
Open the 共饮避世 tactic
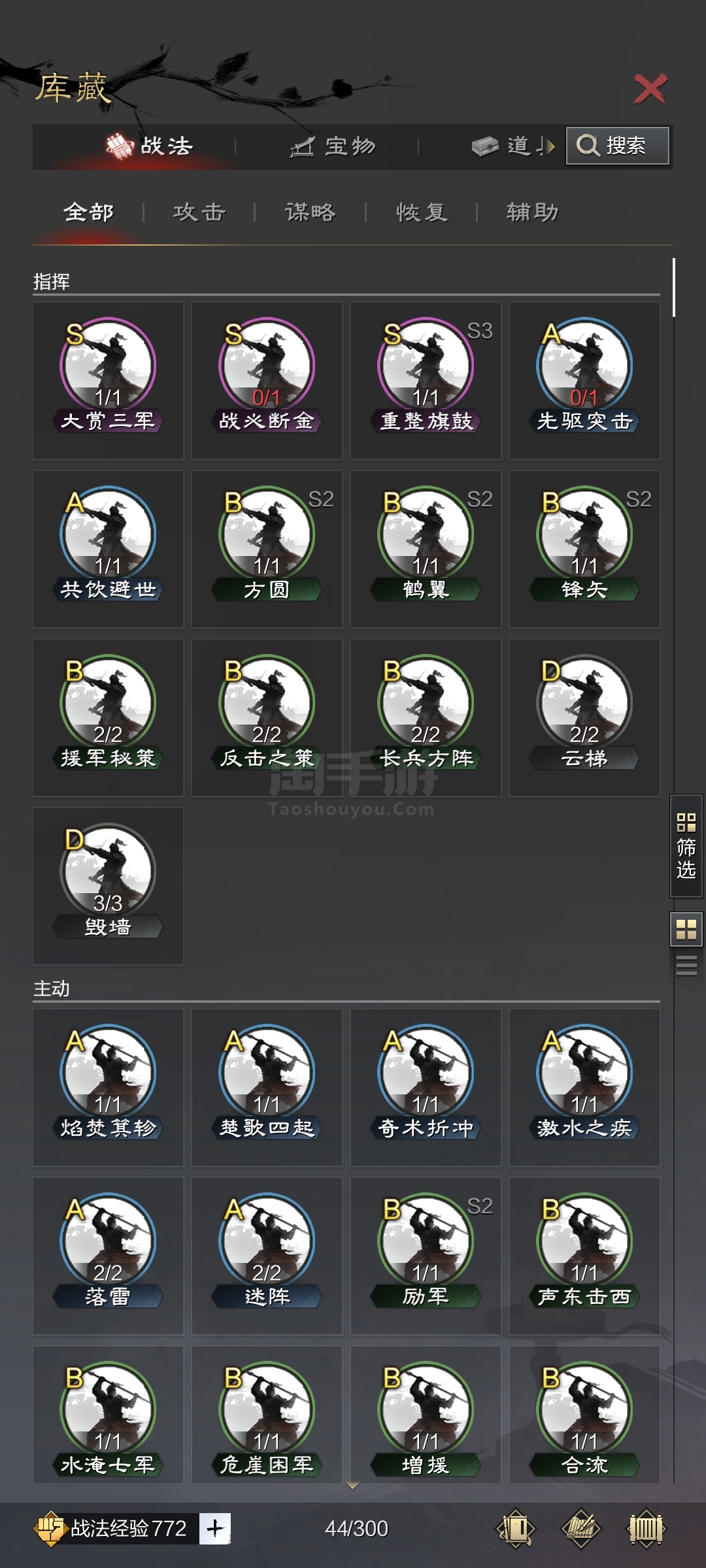(x=109, y=549)
